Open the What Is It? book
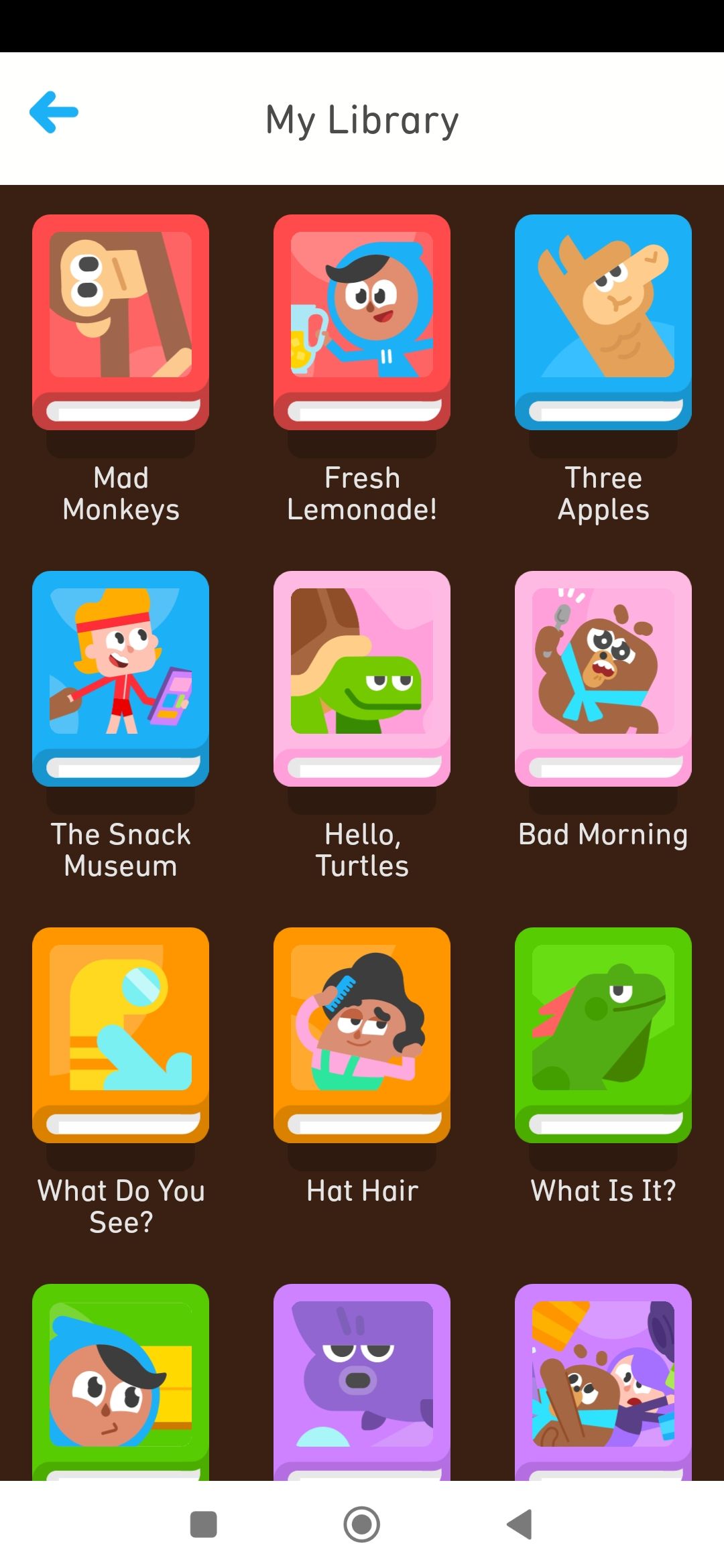Screen dimensions: 724x1568 pos(603,1035)
